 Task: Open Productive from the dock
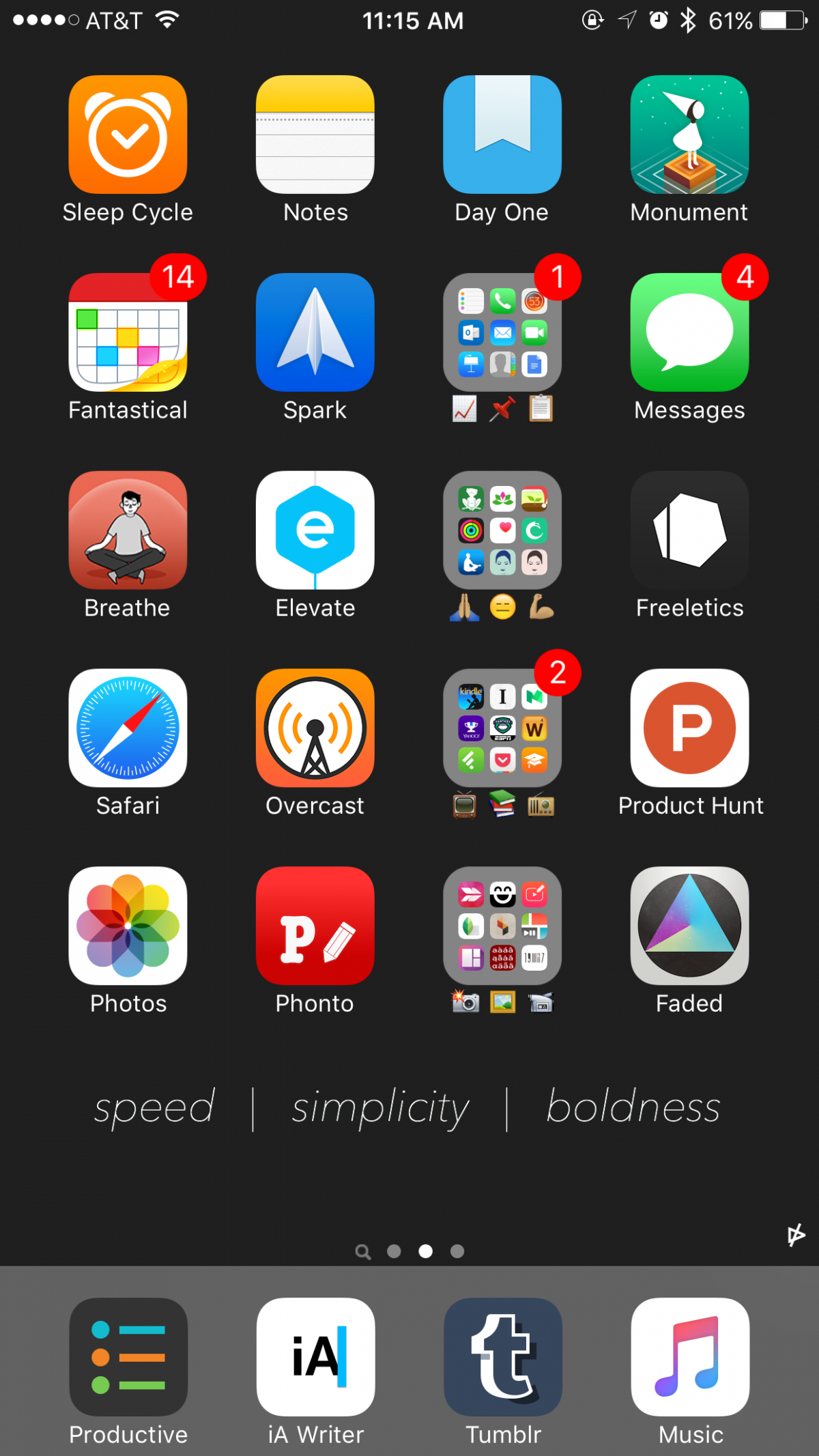click(128, 1357)
